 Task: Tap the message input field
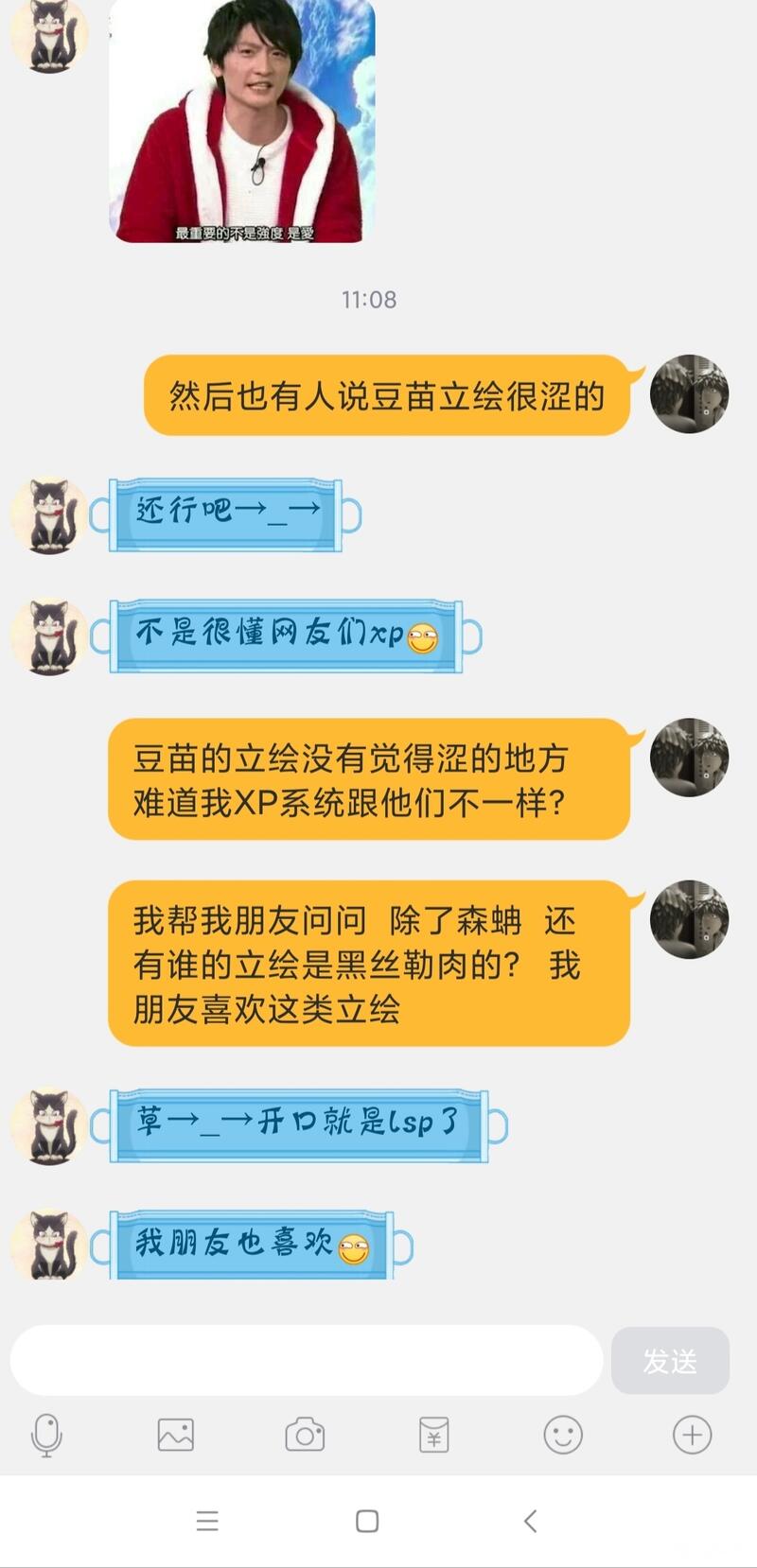pos(306,1360)
